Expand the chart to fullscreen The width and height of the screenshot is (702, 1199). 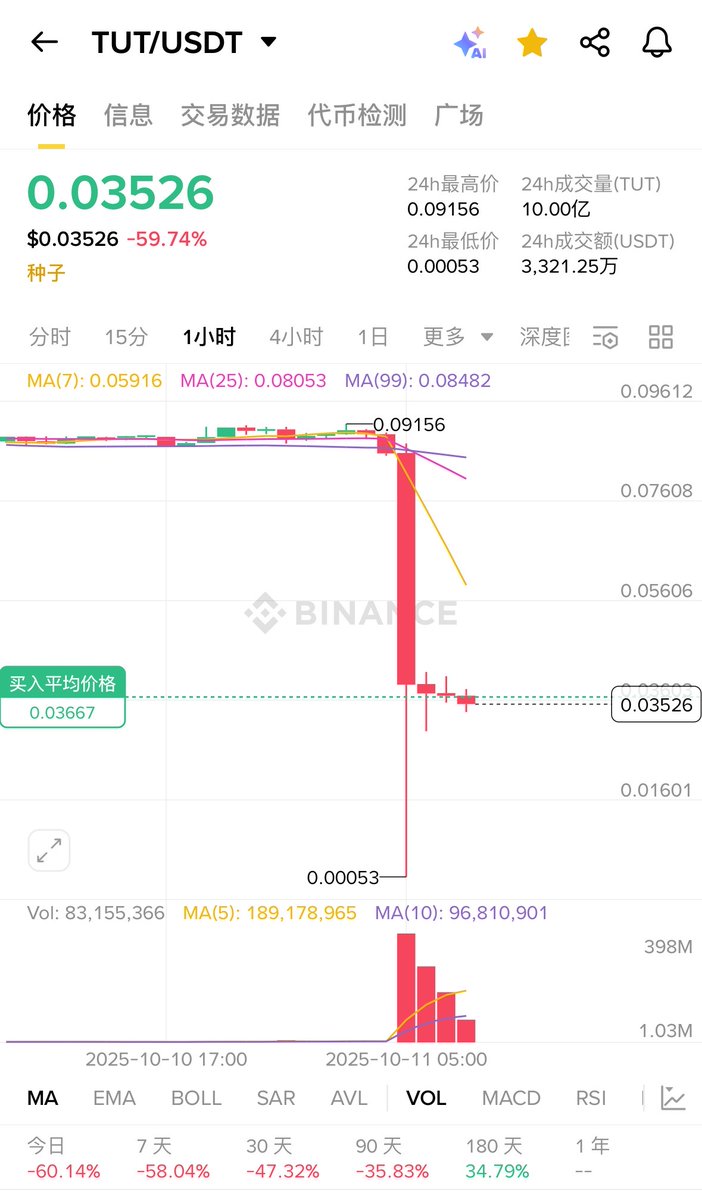(x=48, y=850)
